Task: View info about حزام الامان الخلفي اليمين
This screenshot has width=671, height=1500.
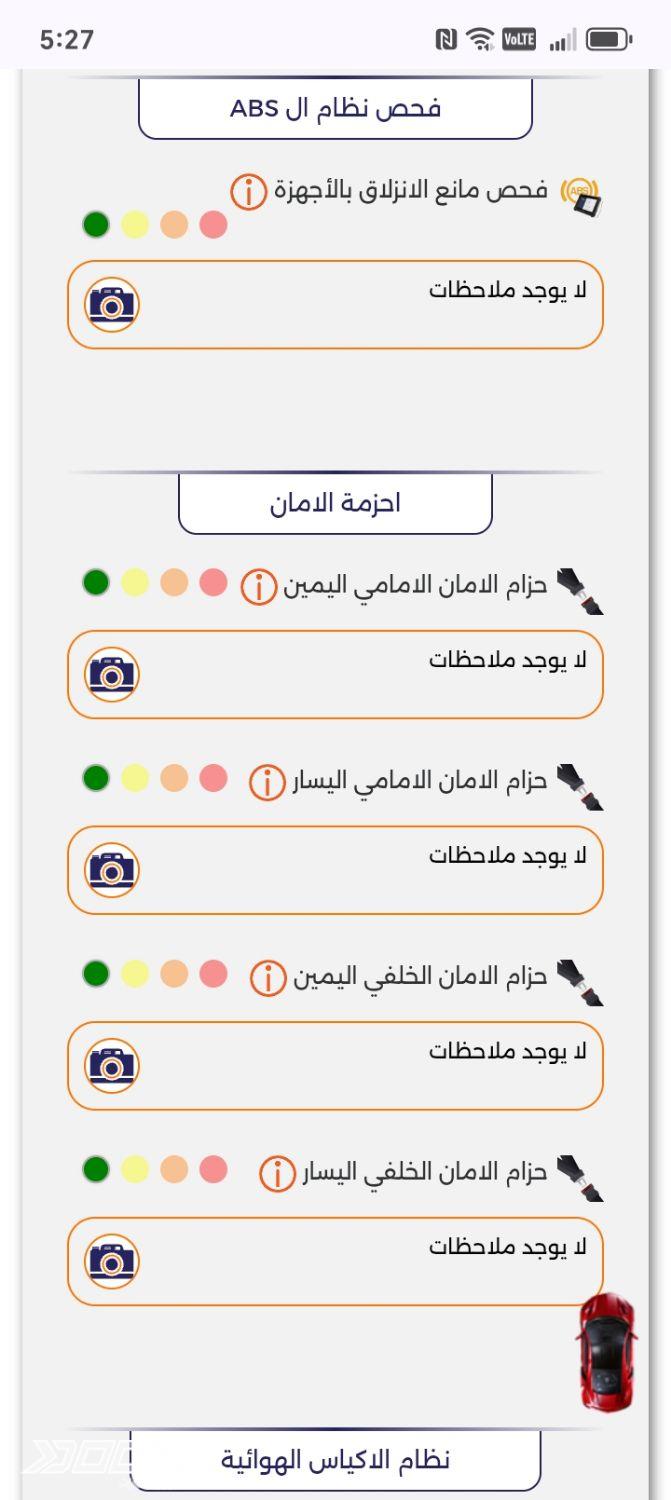Action: 267,978
